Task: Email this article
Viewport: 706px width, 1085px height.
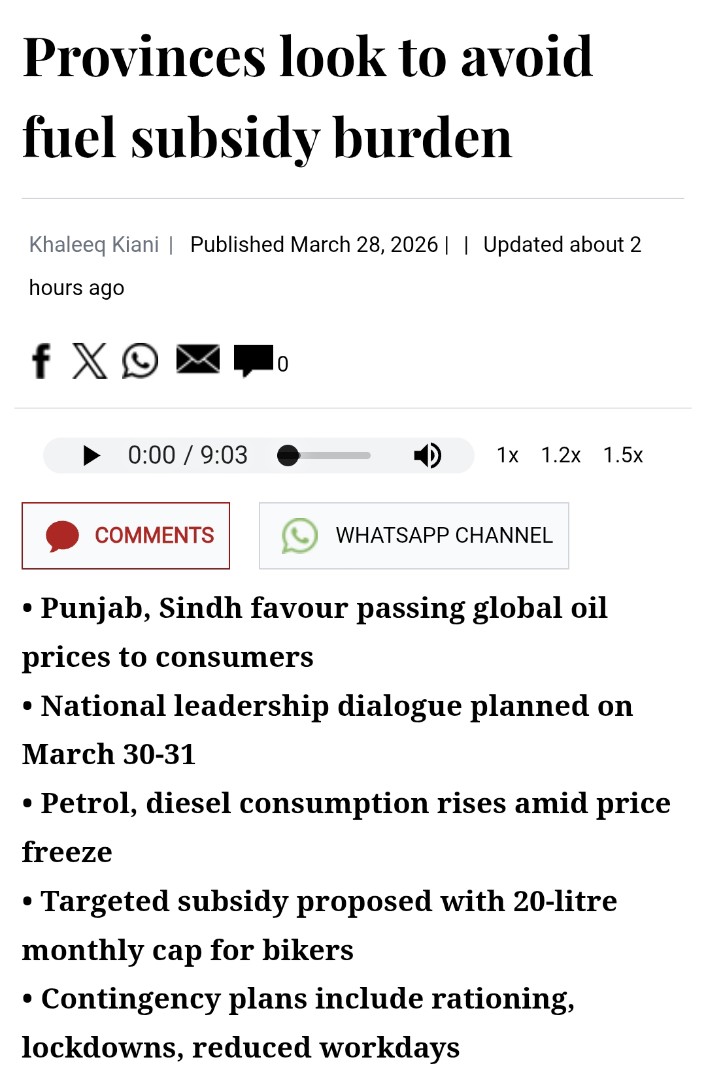Action: (x=197, y=359)
